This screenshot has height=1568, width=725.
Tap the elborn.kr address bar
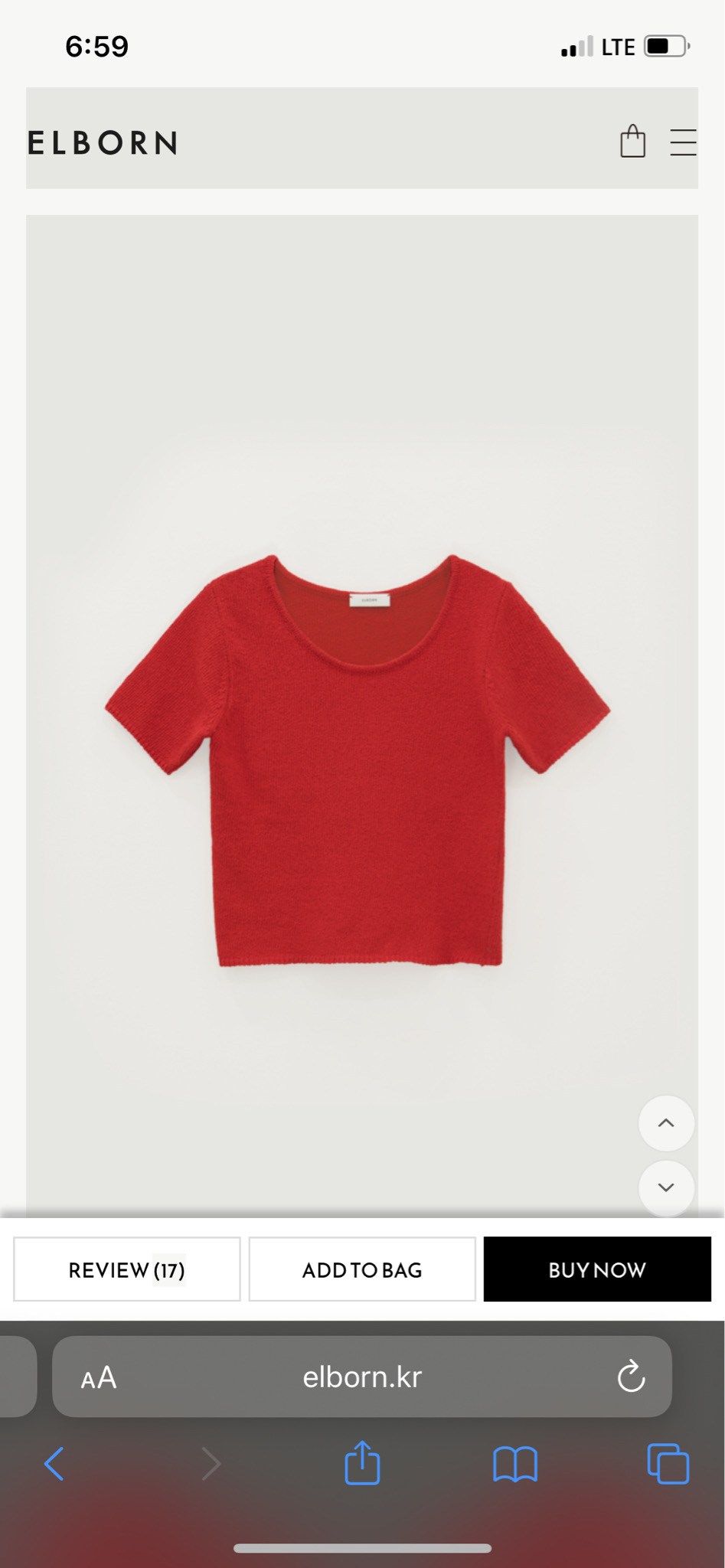(x=362, y=1377)
